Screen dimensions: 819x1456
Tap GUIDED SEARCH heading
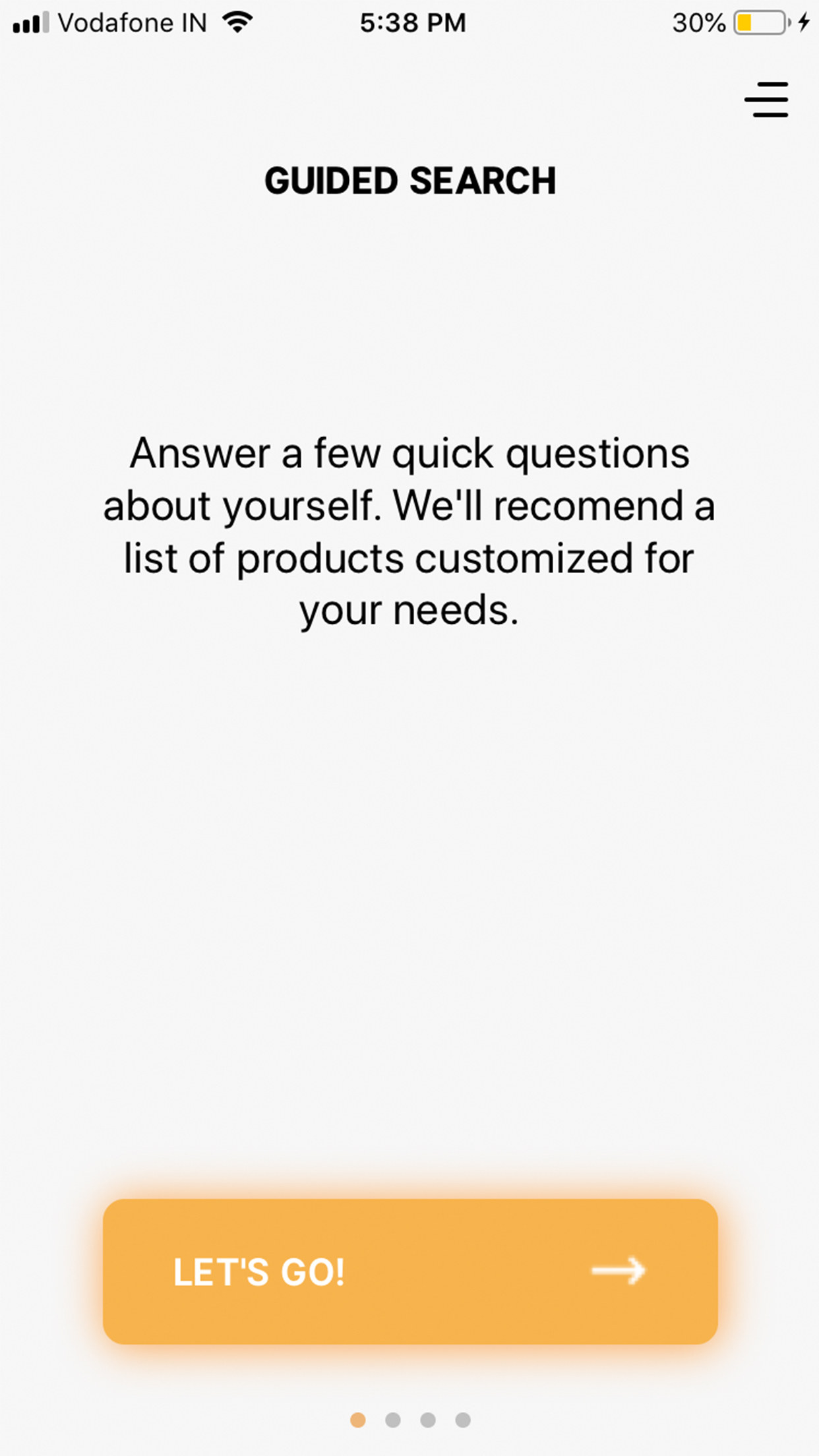point(409,180)
